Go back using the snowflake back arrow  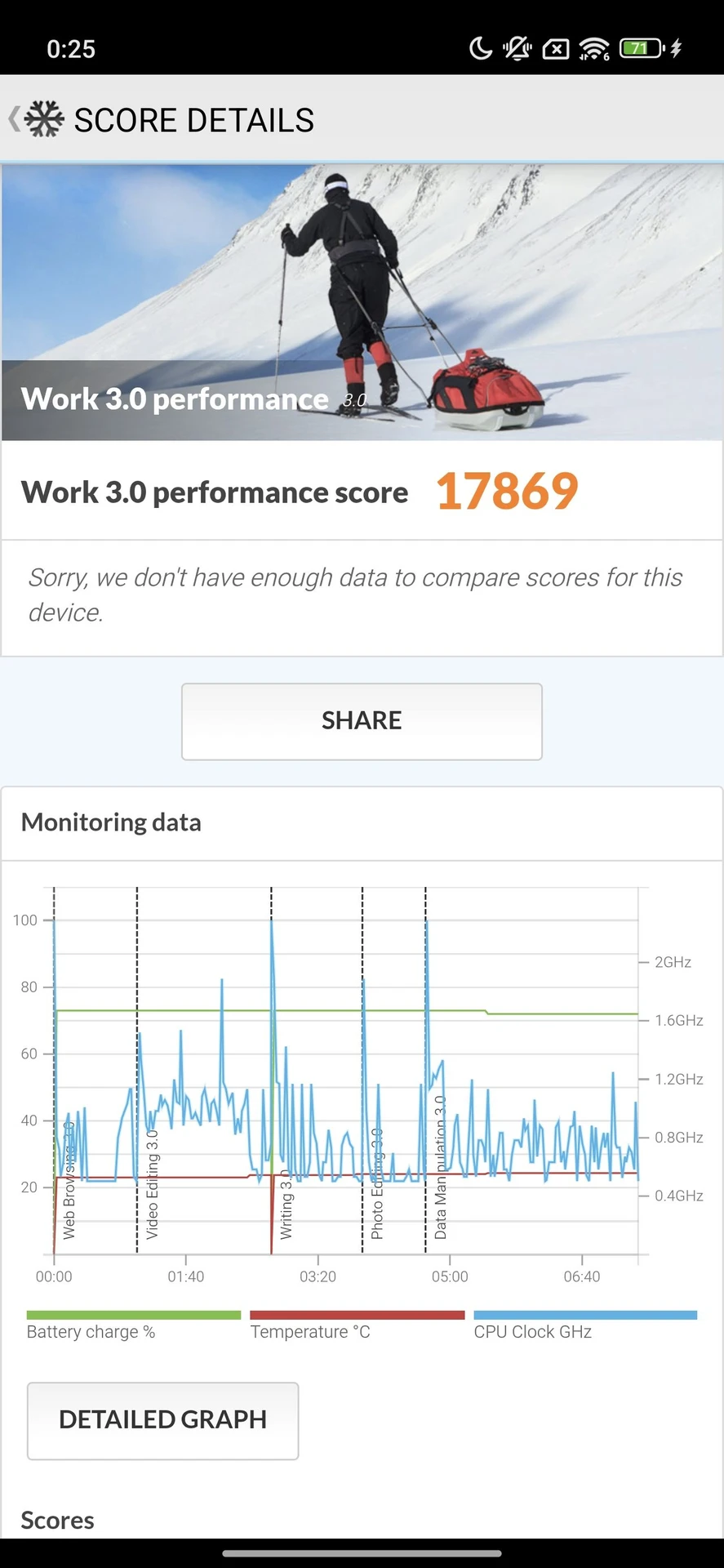36,119
